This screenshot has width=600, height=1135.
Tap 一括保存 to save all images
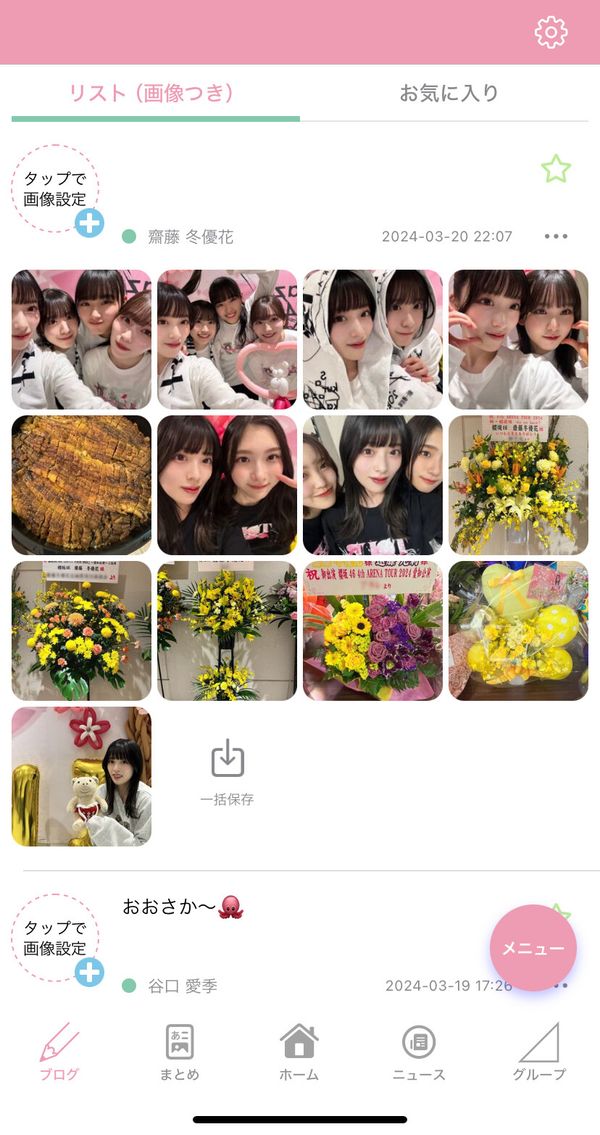(227, 772)
